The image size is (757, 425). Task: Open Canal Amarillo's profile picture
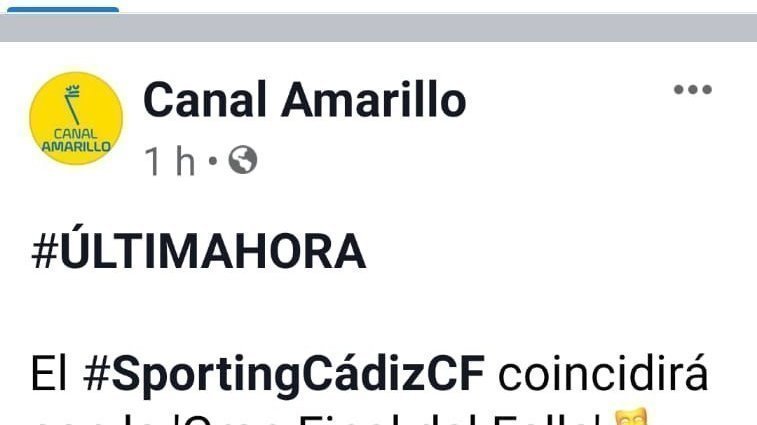(x=76, y=118)
